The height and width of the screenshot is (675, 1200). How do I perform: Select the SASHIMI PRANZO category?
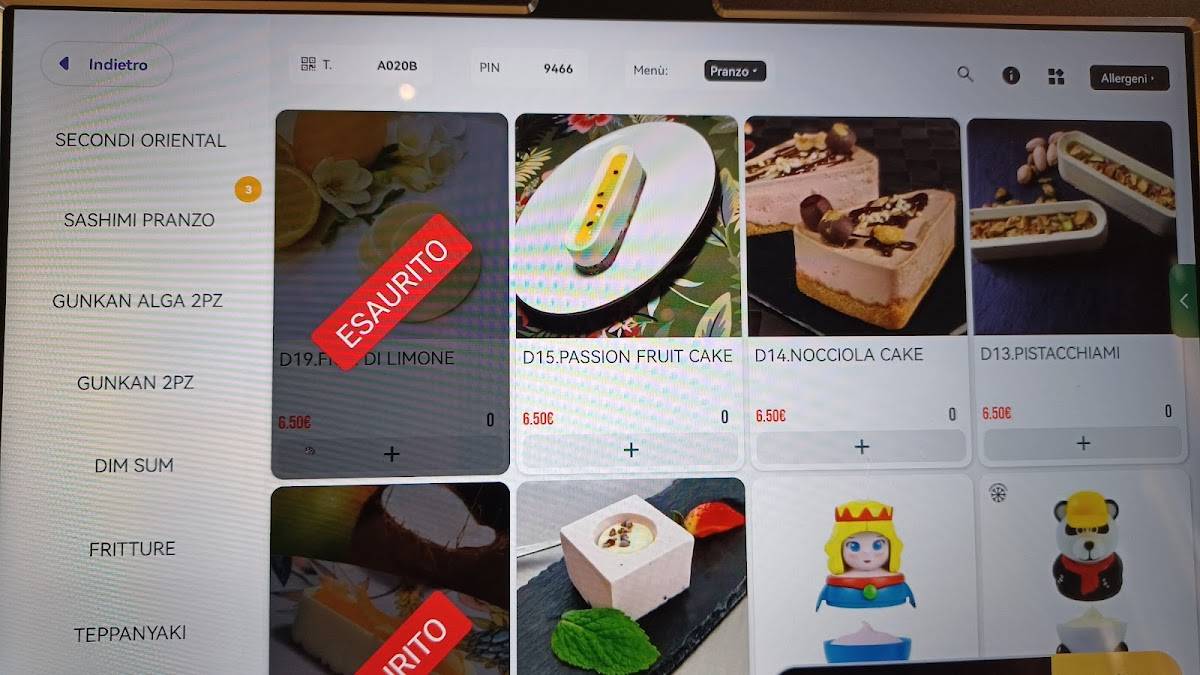pyautogui.click(x=139, y=220)
